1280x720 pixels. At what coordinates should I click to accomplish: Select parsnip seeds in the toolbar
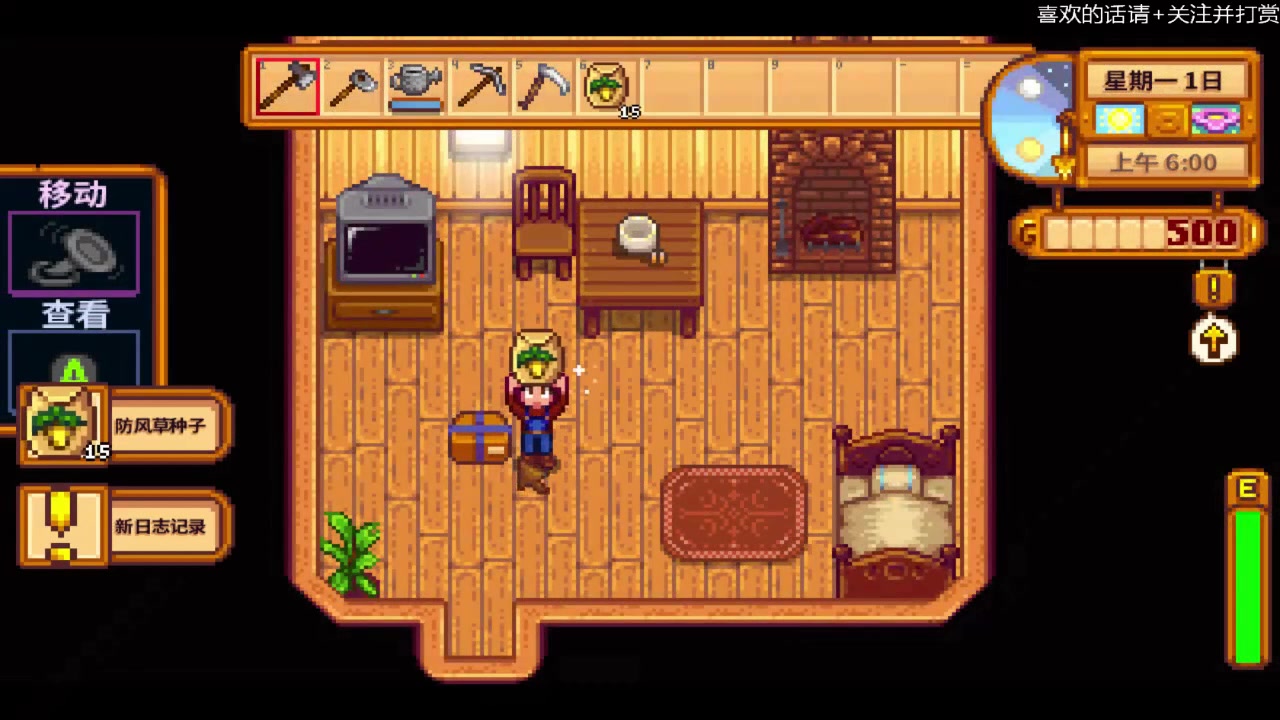pos(607,87)
